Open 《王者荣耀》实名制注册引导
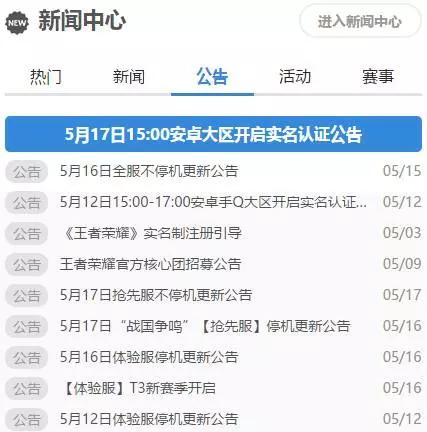This screenshot has height=432, width=427. tap(213, 233)
